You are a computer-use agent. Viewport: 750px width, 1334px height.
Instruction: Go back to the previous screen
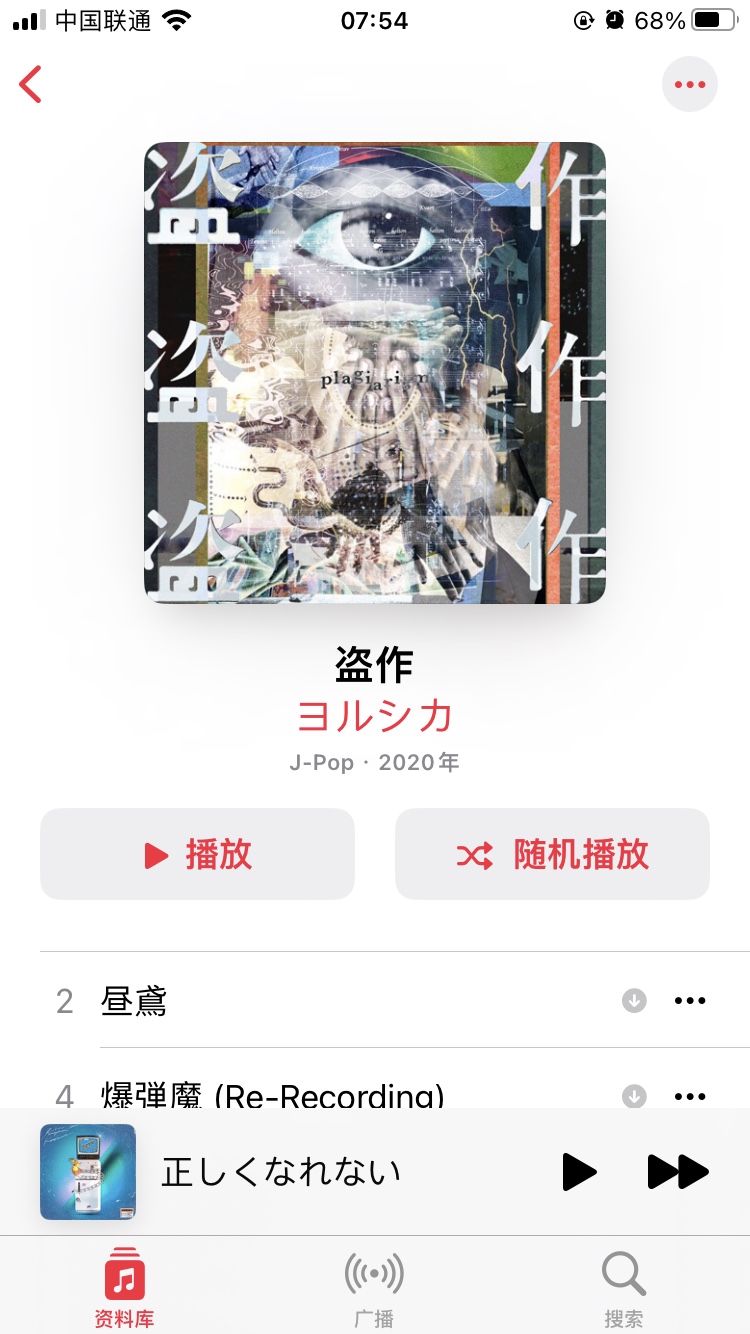pyautogui.click(x=31, y=85)
